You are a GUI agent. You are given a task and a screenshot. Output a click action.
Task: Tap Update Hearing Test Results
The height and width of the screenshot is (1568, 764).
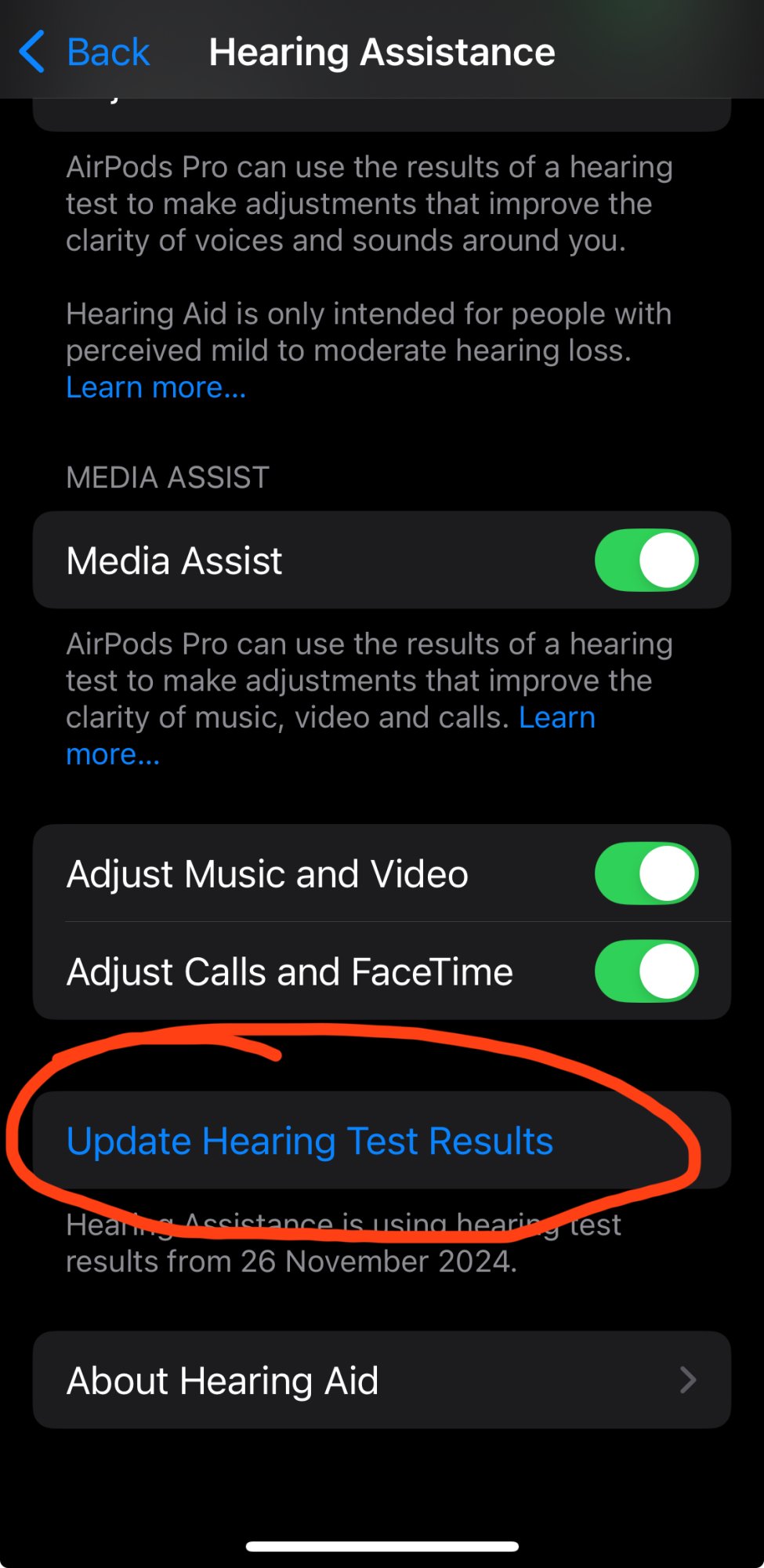[310, 1141]
